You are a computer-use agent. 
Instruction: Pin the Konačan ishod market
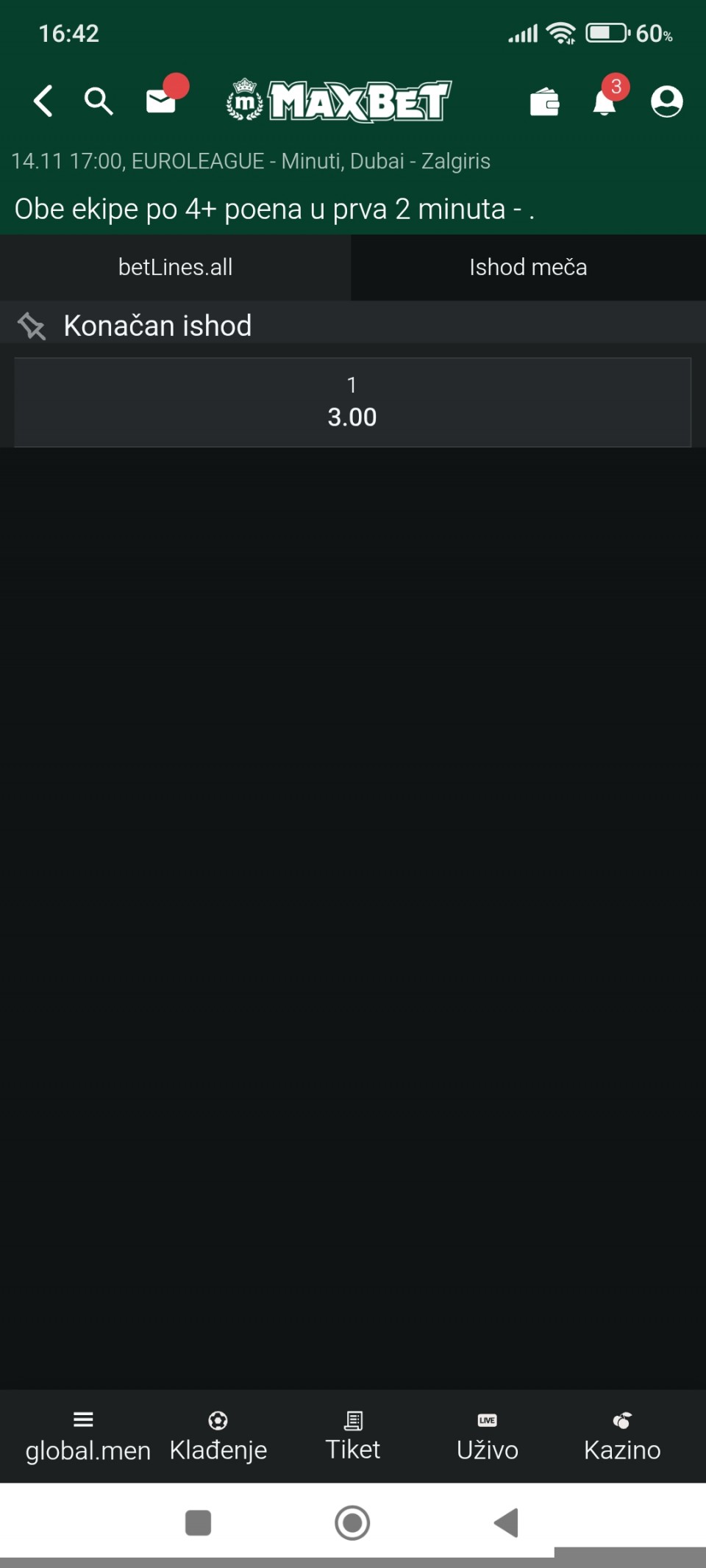(x=32, y=326)
